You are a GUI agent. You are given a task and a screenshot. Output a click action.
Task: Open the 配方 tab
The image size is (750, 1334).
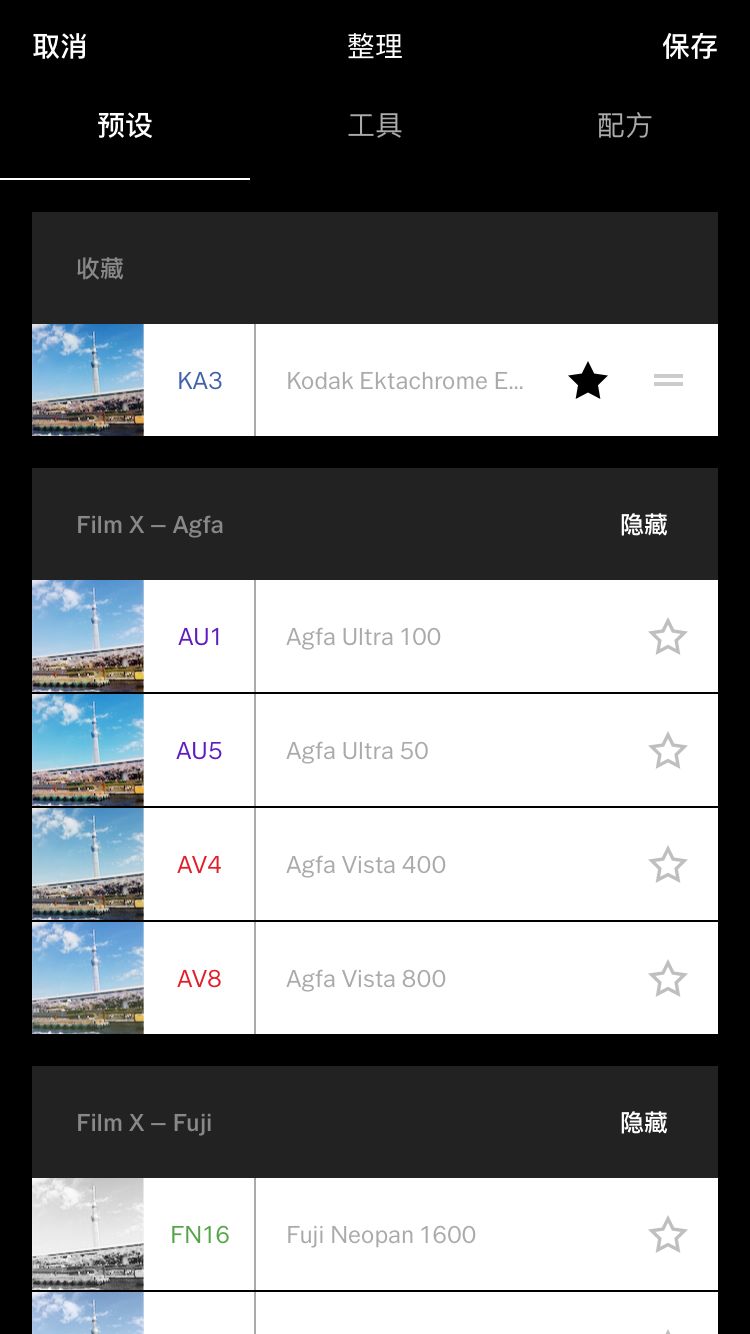625,125
